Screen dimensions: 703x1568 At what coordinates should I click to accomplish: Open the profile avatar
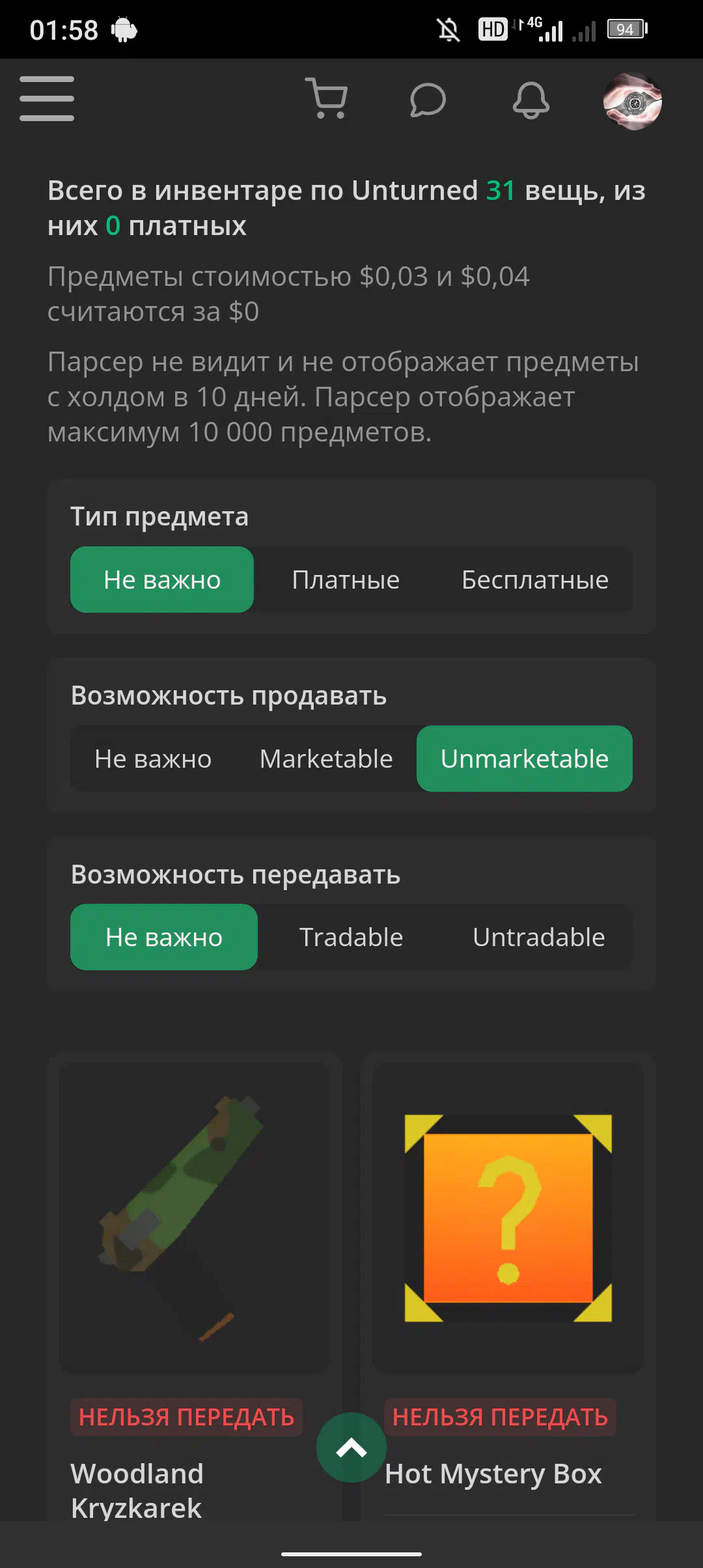point(632,101)
